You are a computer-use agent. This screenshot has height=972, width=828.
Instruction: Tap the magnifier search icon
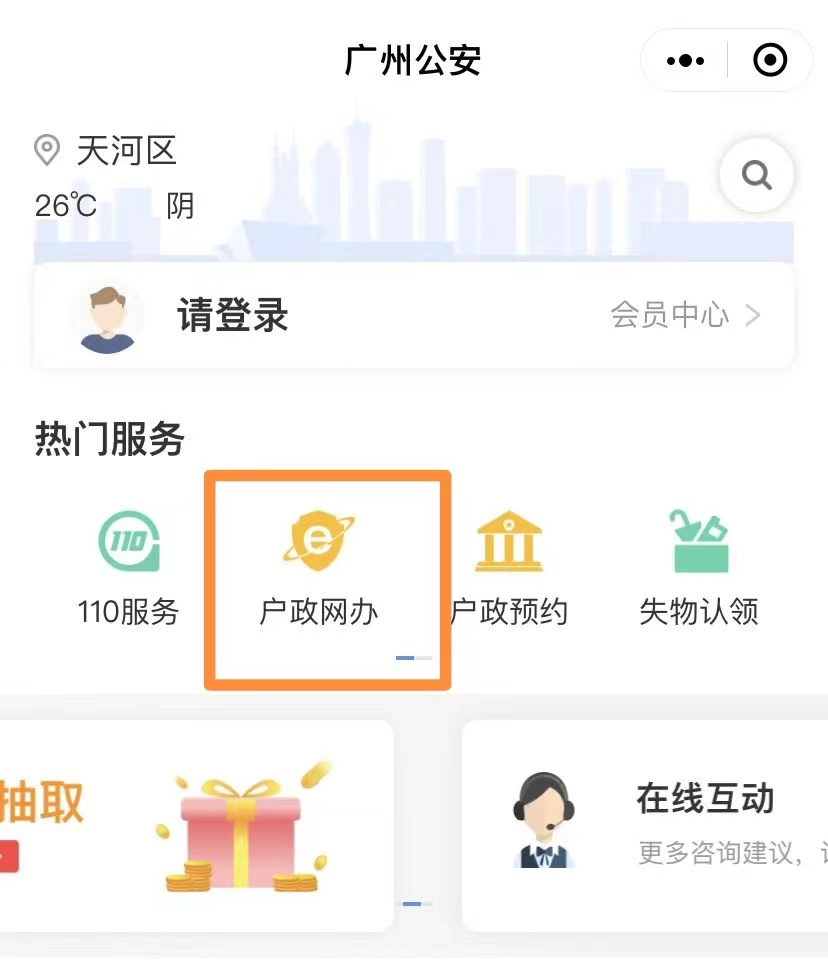(x=757, y=176)
